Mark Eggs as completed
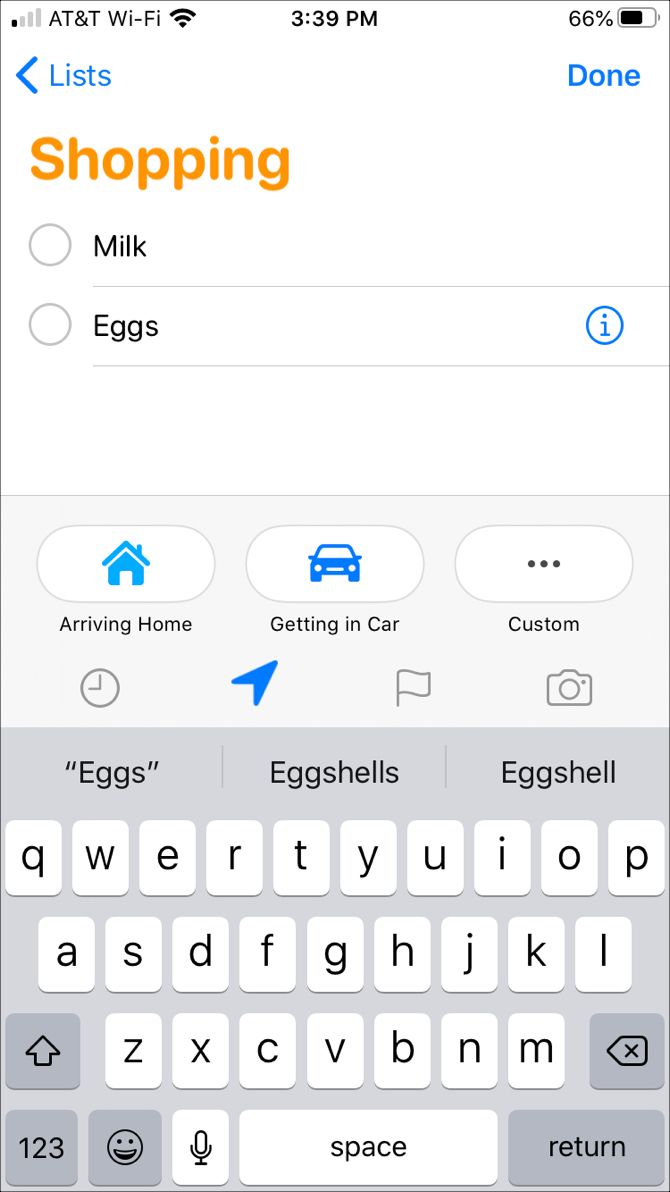This screenshot has height=1192, width=670. (50, 325)
